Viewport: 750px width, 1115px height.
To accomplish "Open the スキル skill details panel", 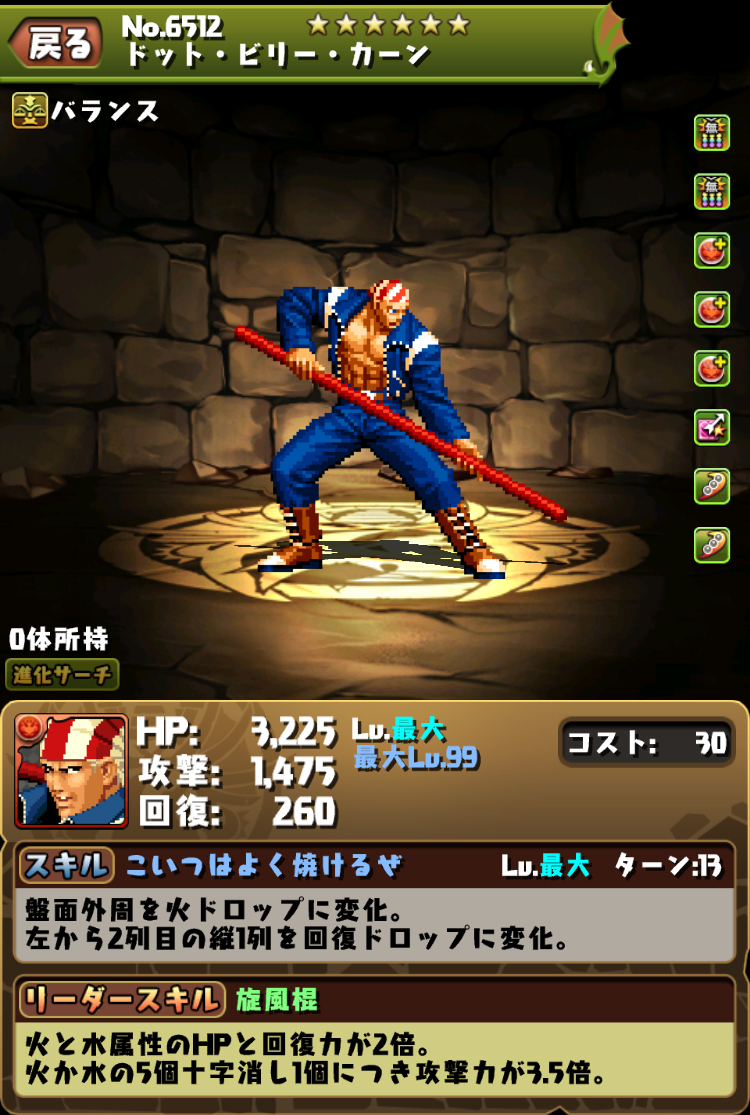I will click(x=66, y=865).
